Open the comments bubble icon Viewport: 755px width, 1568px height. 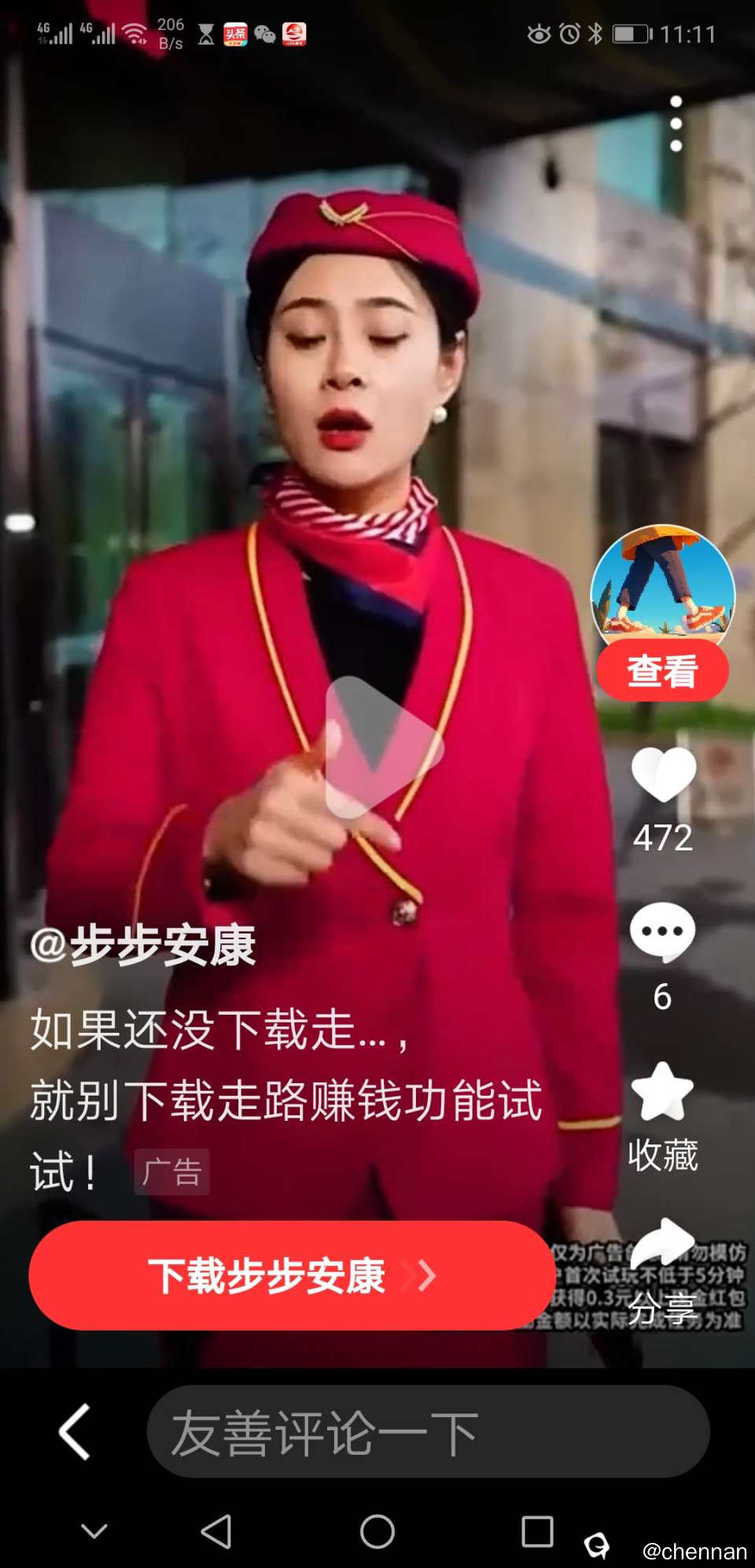tap(662, 933)
